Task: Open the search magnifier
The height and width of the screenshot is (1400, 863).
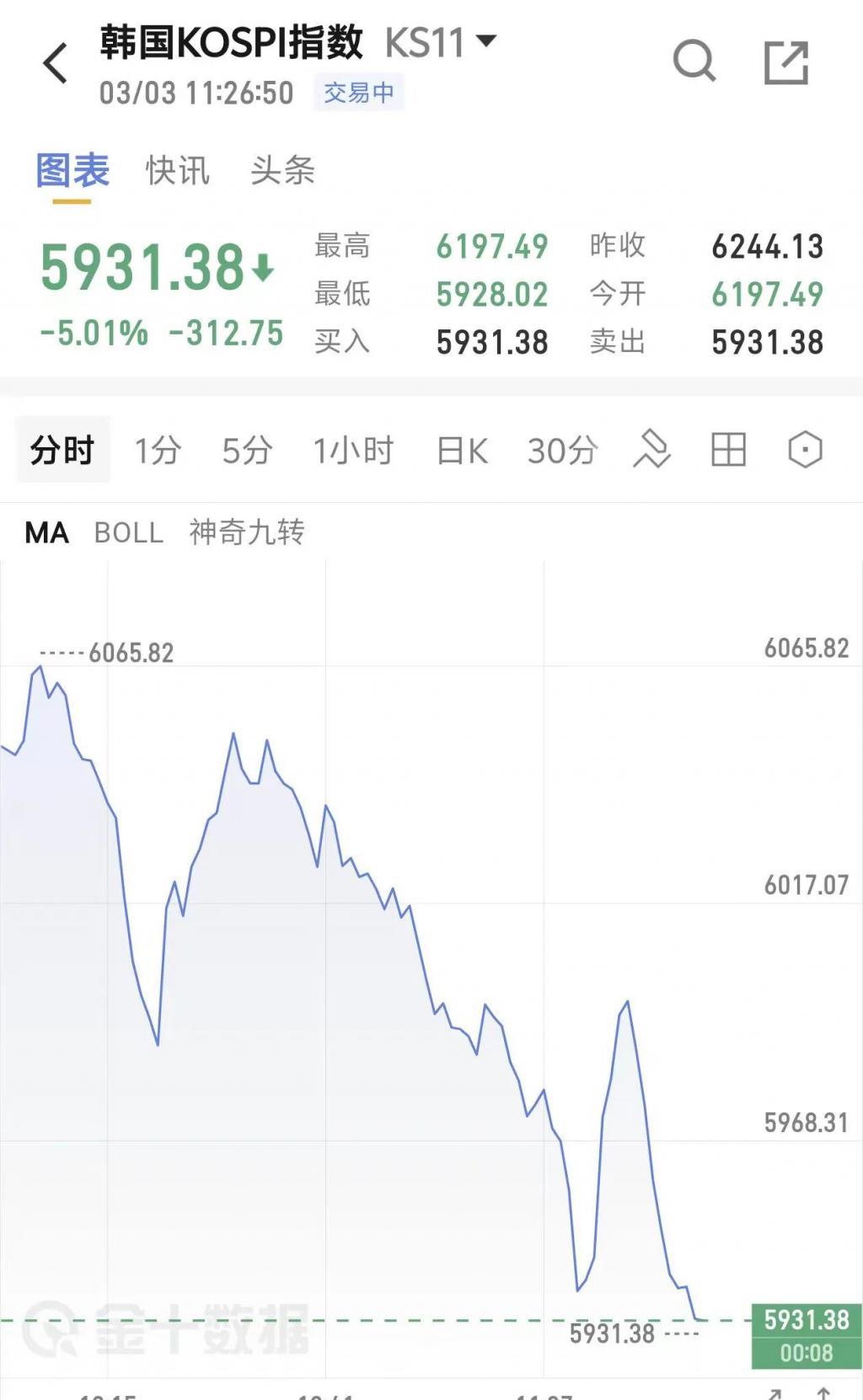Action: pos(694,62)
